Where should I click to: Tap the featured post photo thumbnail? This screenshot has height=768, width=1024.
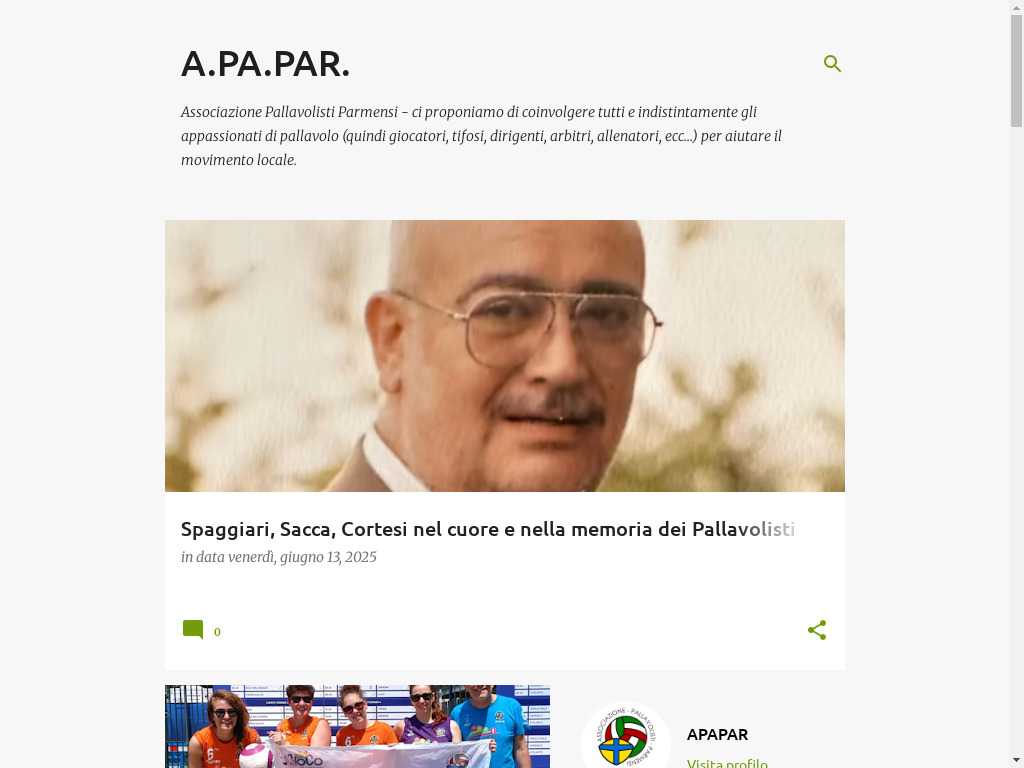click(504, 356)
